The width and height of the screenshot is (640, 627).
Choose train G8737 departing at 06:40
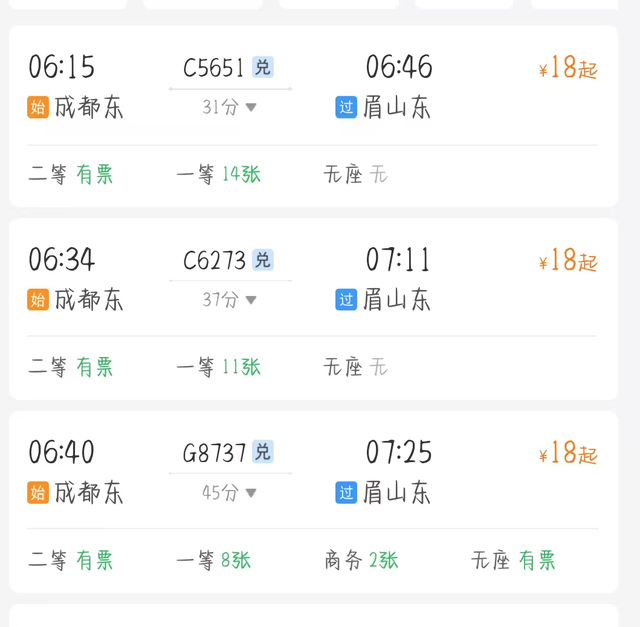point(213,453)
